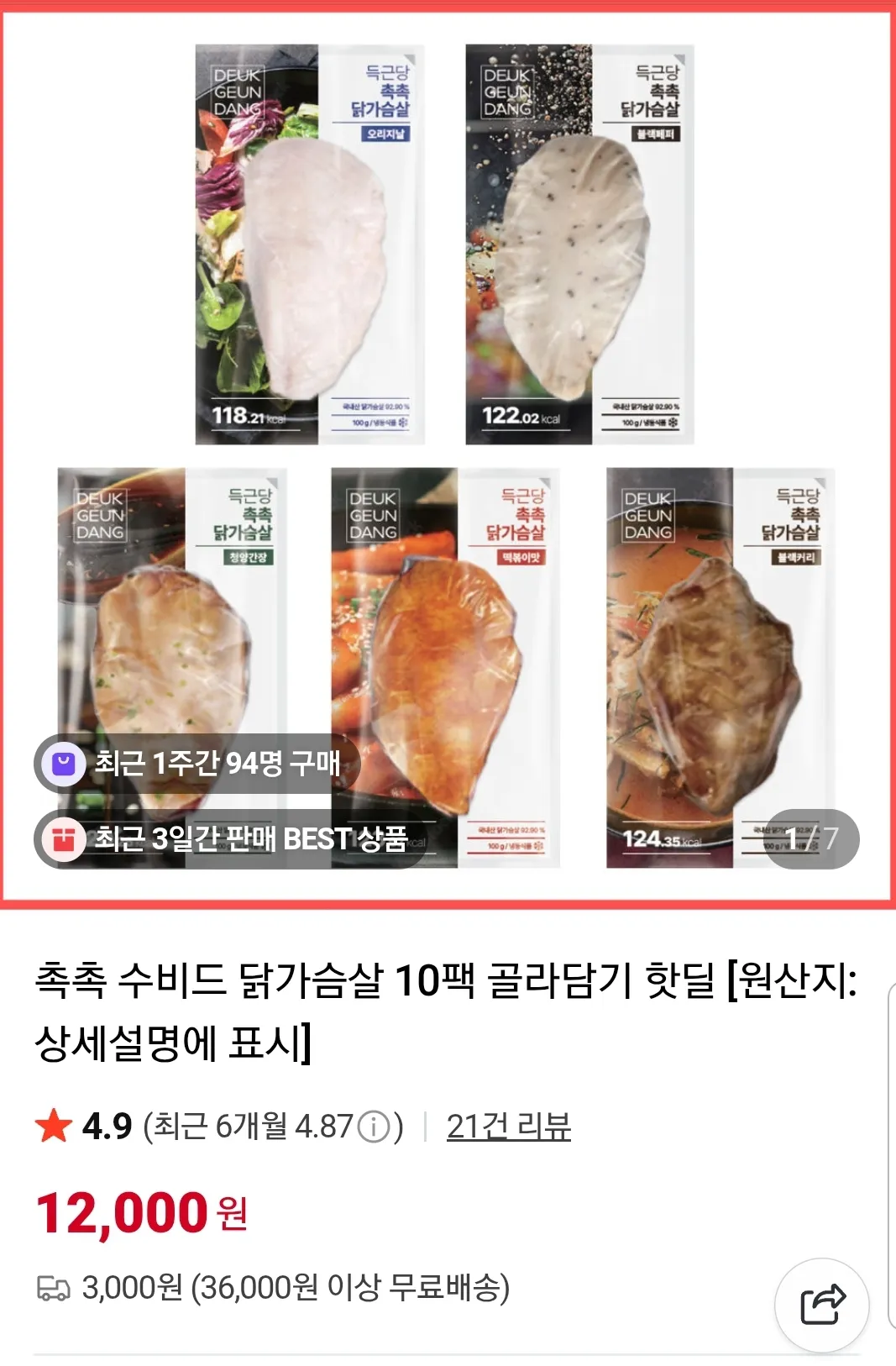Show info about the 최근 6개월 rating
This screenshot has width=896, height=1366.
(375, 1127)
